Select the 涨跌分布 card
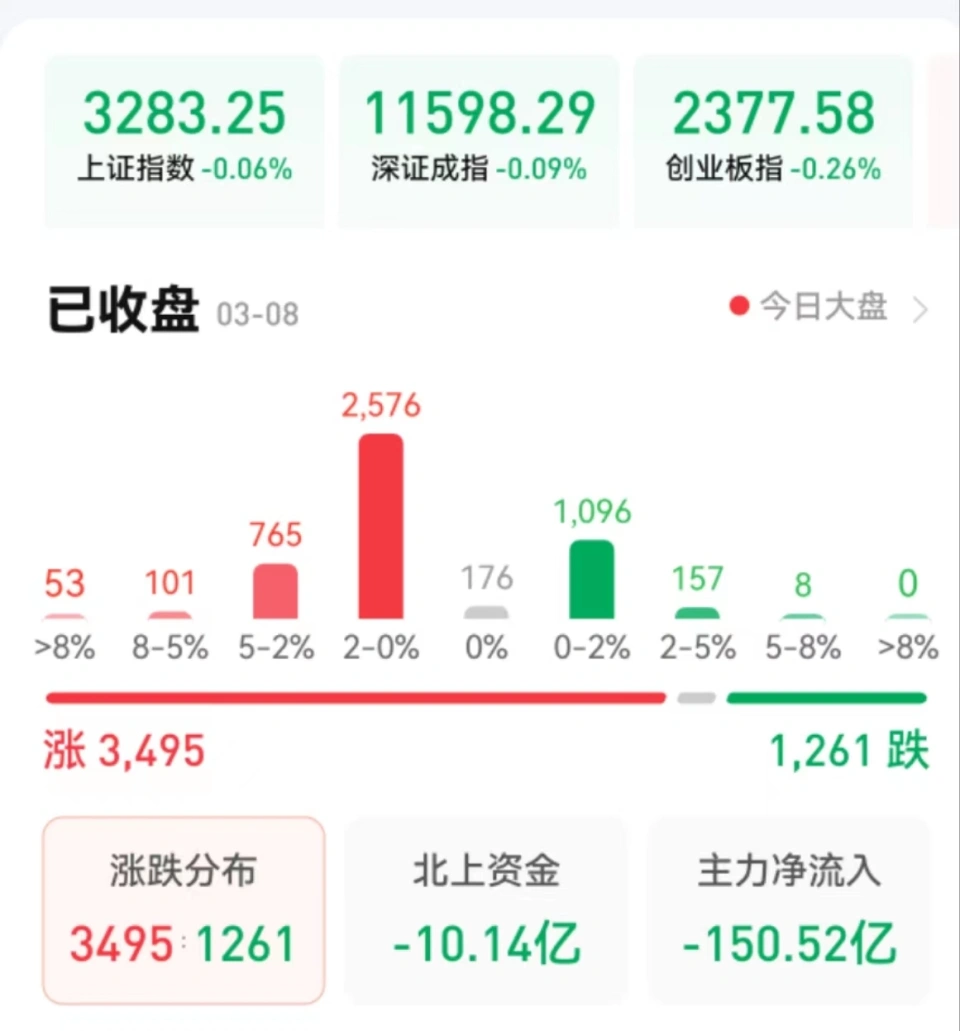 click(x=183, y=908)
